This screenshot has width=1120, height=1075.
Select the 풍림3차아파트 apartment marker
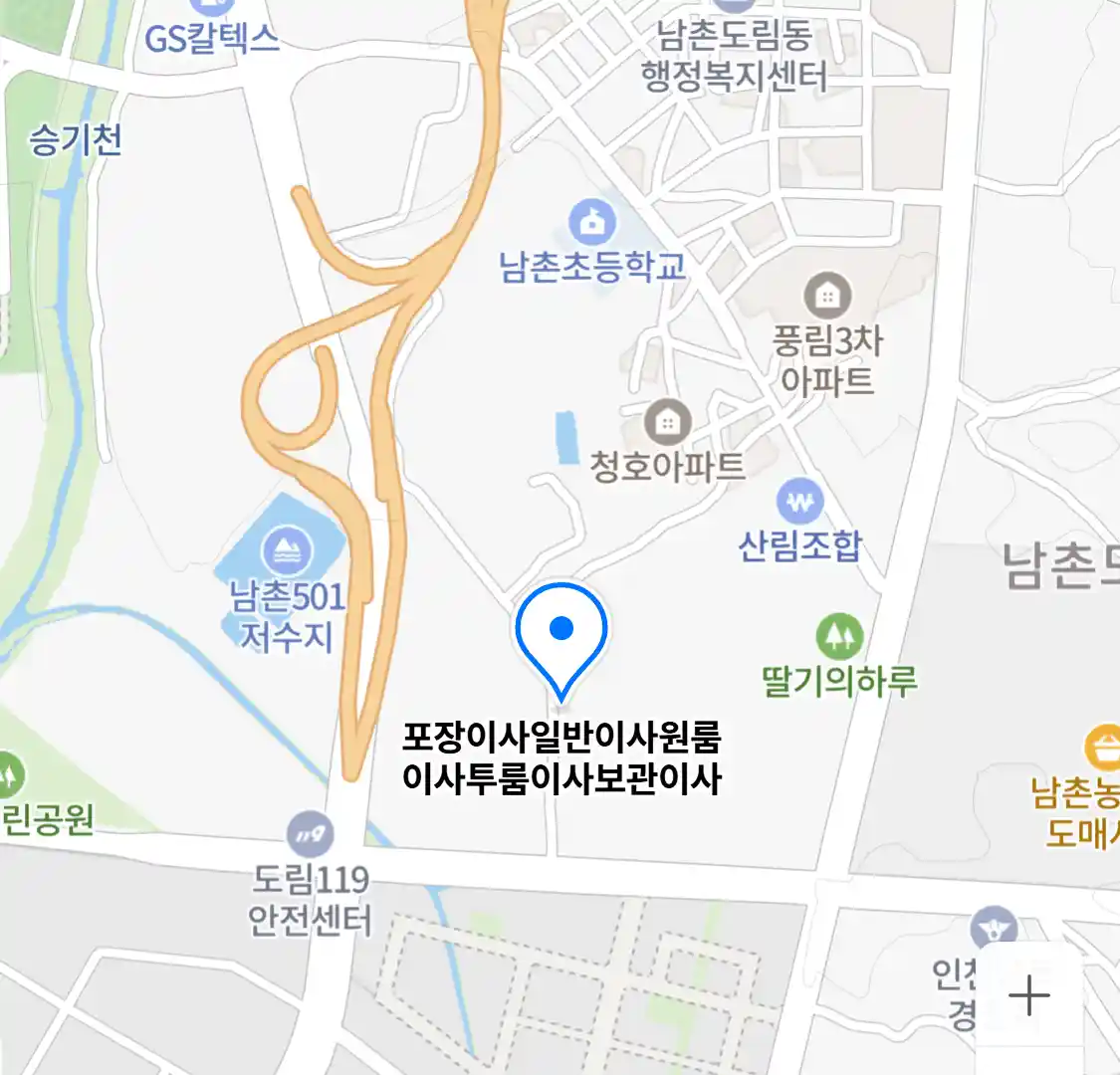click(x=826, y=295)
